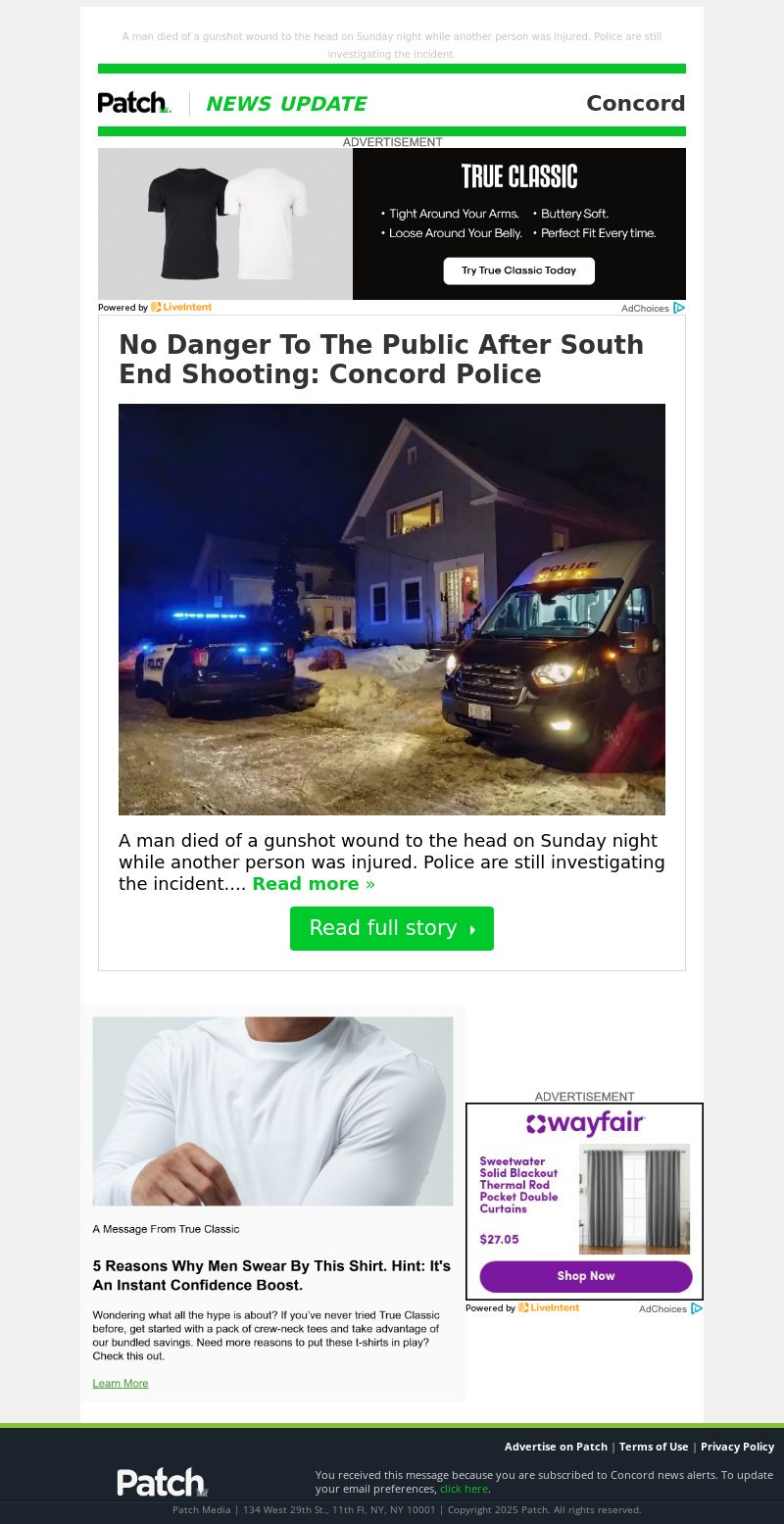The width and height of the screenshot is (784, 1524).
Task: View the Terms of Use
Action: click(654, 1447)
